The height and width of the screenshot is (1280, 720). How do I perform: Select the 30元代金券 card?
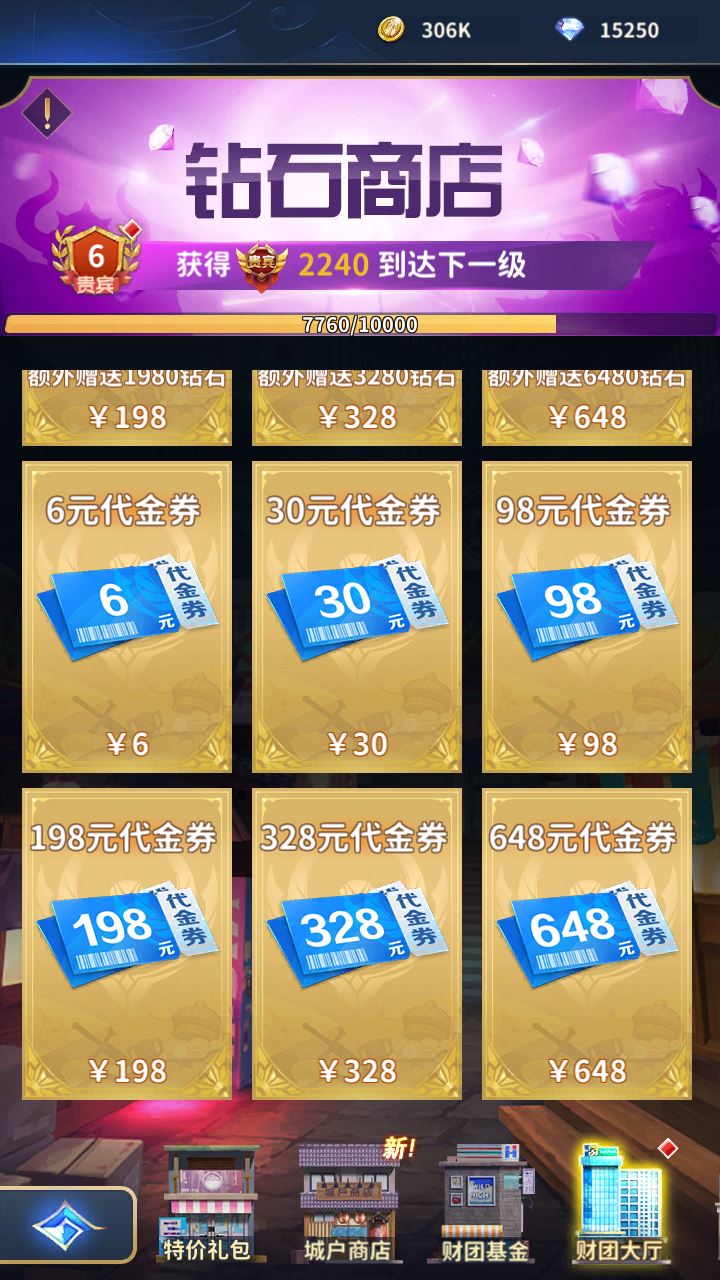[x=357, y=616]
